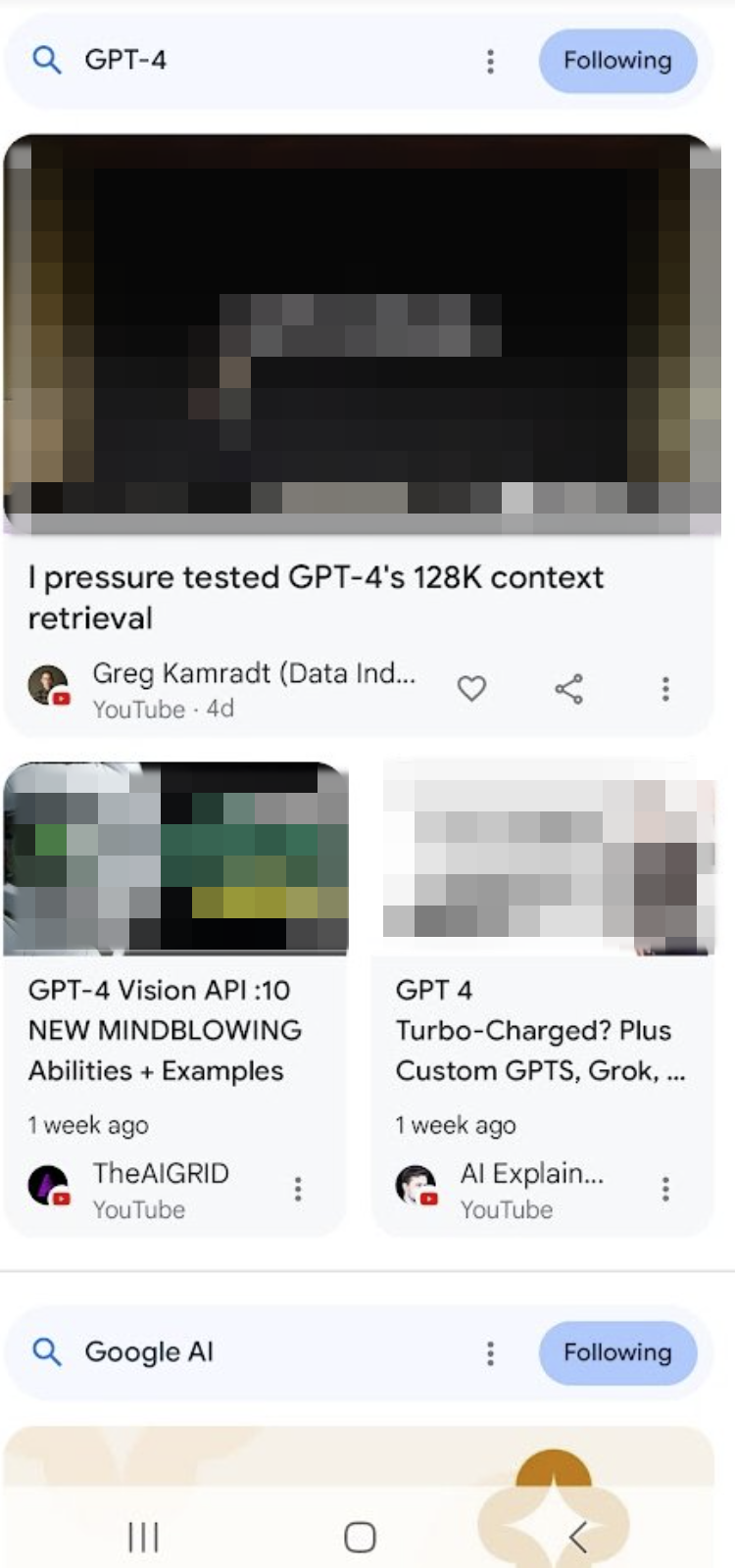Toggle Following for the Google AI topic
This screenshot has height=1568, width=735.
coord(618,1352)
